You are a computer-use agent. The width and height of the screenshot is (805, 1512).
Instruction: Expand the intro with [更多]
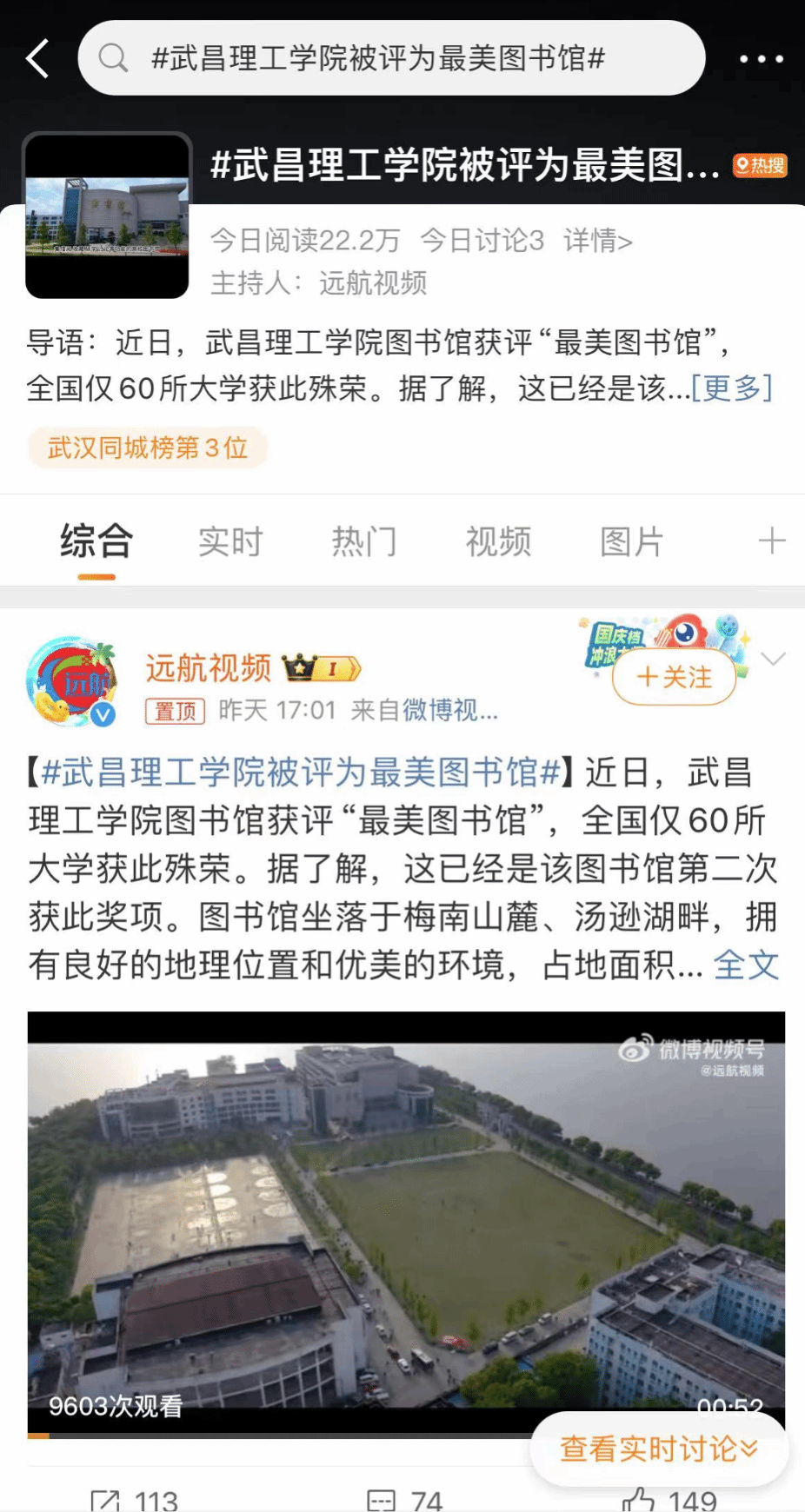[x=732, y=388]
